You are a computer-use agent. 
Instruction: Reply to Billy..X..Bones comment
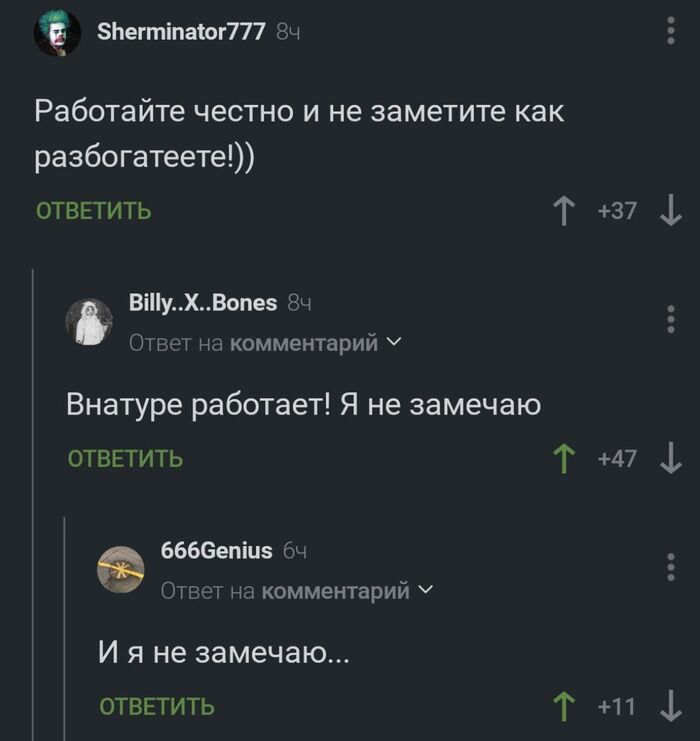(125, 458)
